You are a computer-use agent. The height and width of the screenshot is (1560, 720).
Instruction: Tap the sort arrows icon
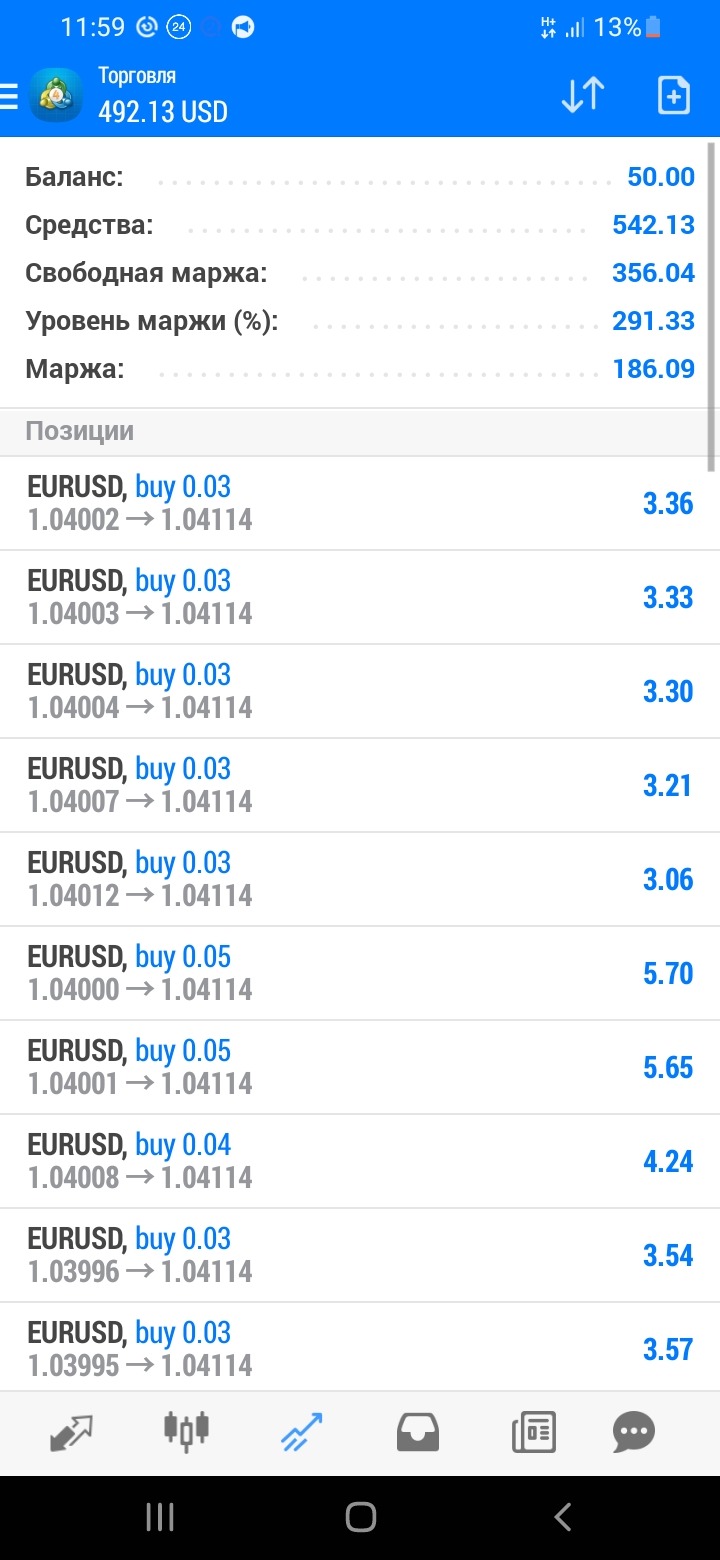(x=582, y=95)
